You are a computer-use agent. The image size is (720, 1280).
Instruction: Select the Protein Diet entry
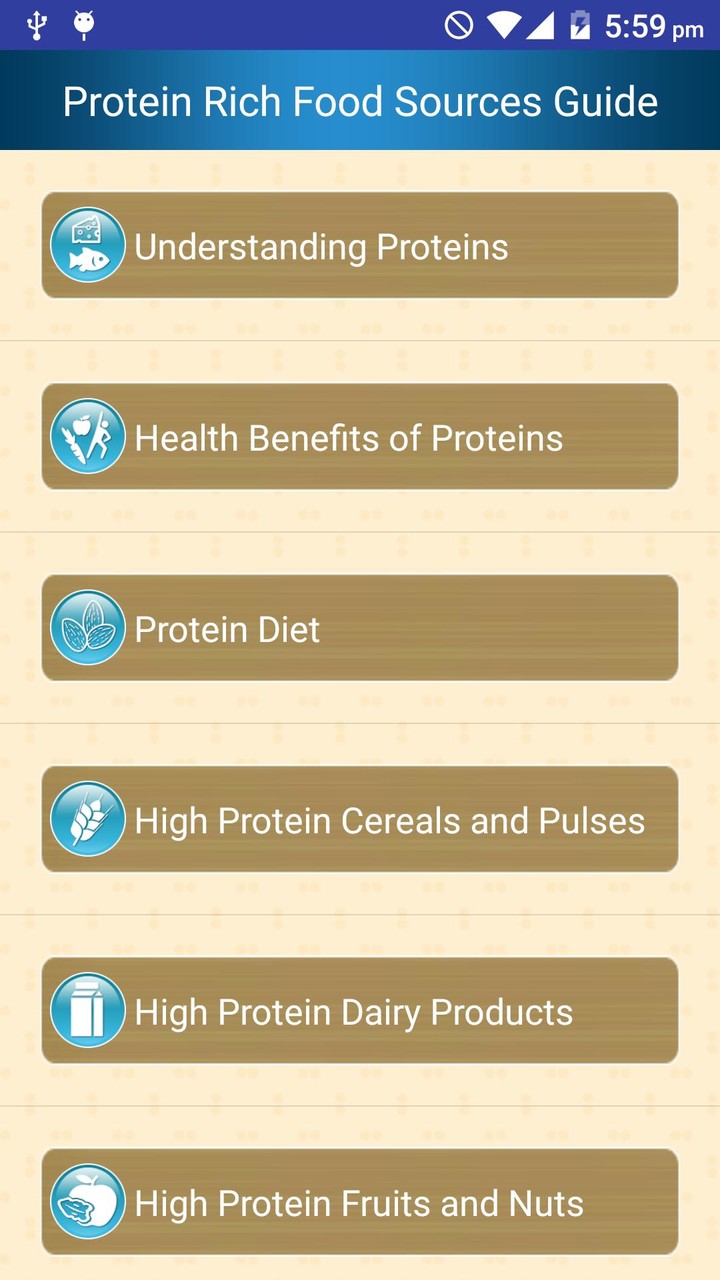click(x=360, y=627)
